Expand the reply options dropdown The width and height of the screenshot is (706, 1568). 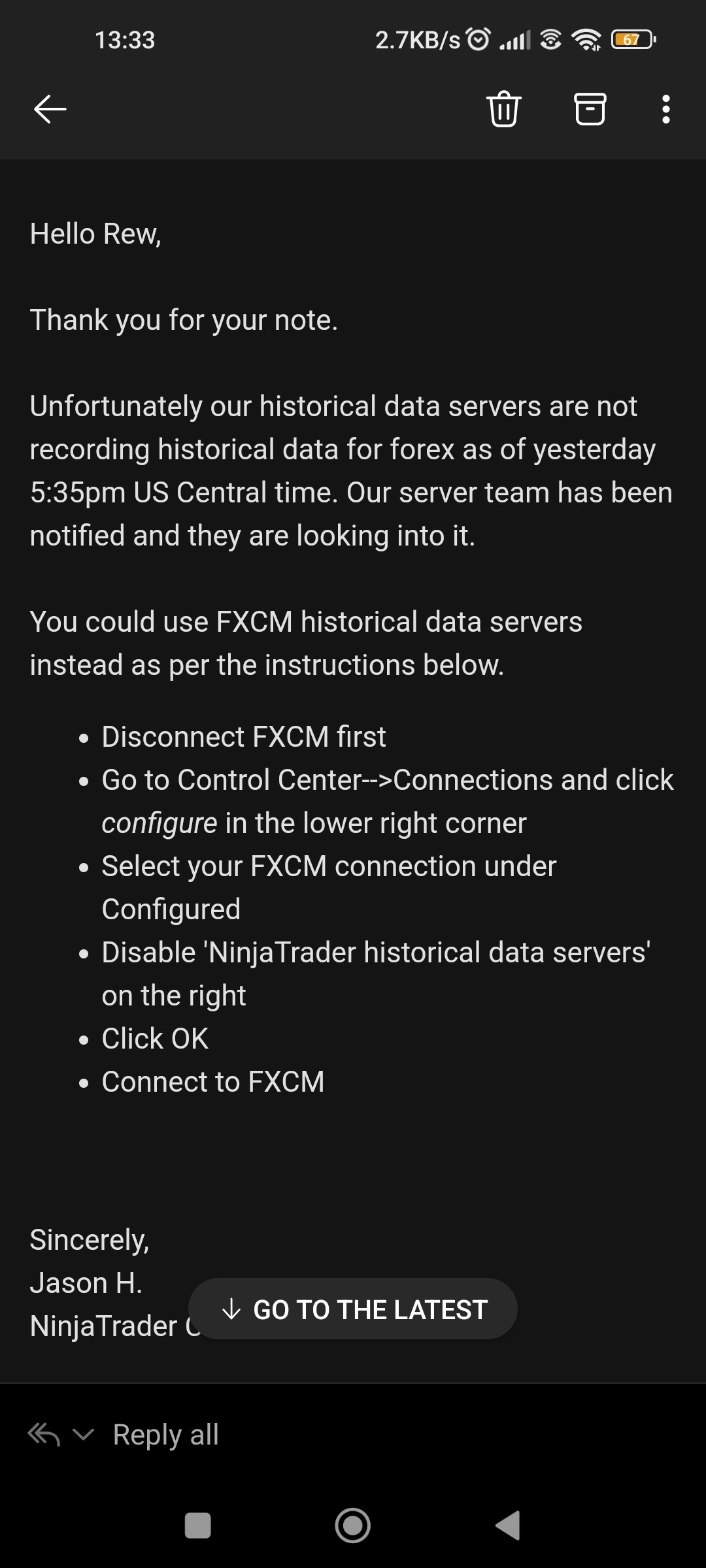tap(83, 1435)
